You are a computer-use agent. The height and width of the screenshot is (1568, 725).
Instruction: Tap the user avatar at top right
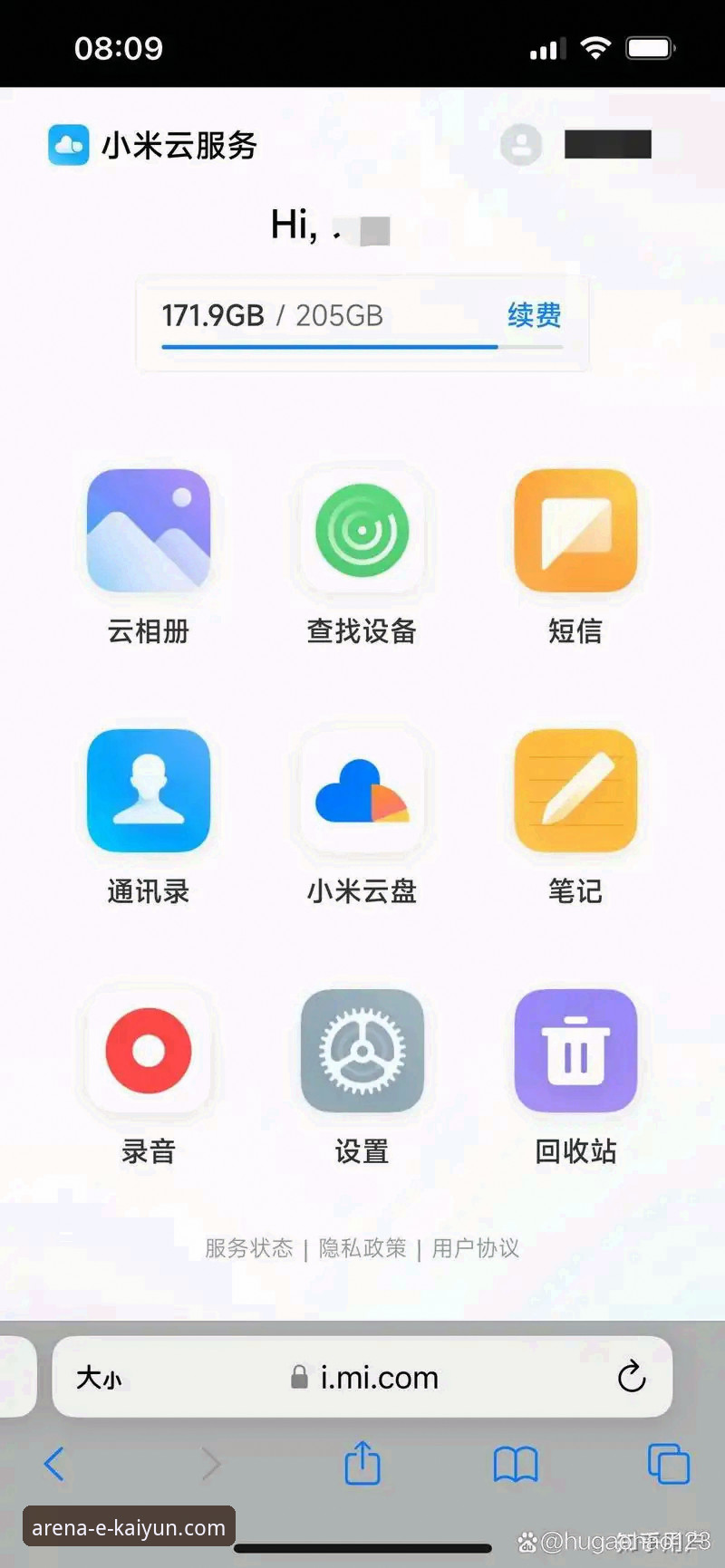[521, 145]
